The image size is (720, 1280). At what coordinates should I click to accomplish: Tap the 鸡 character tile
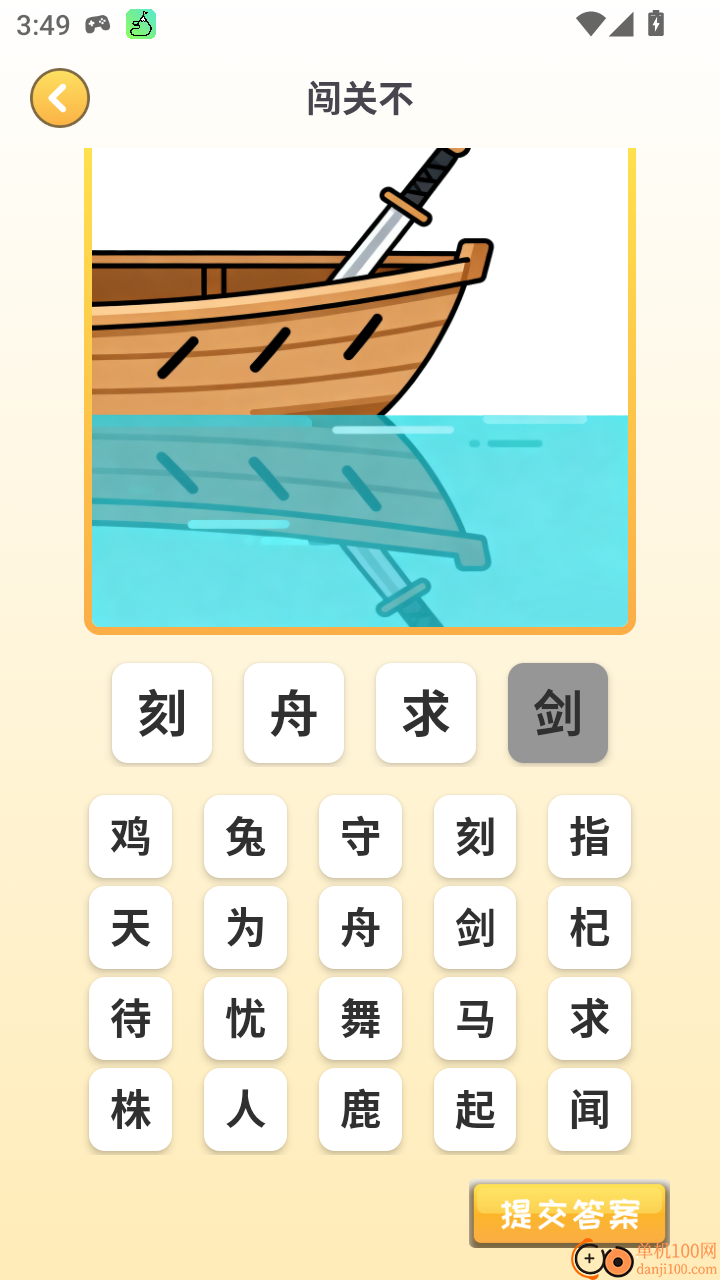click(x=130, y=837)
